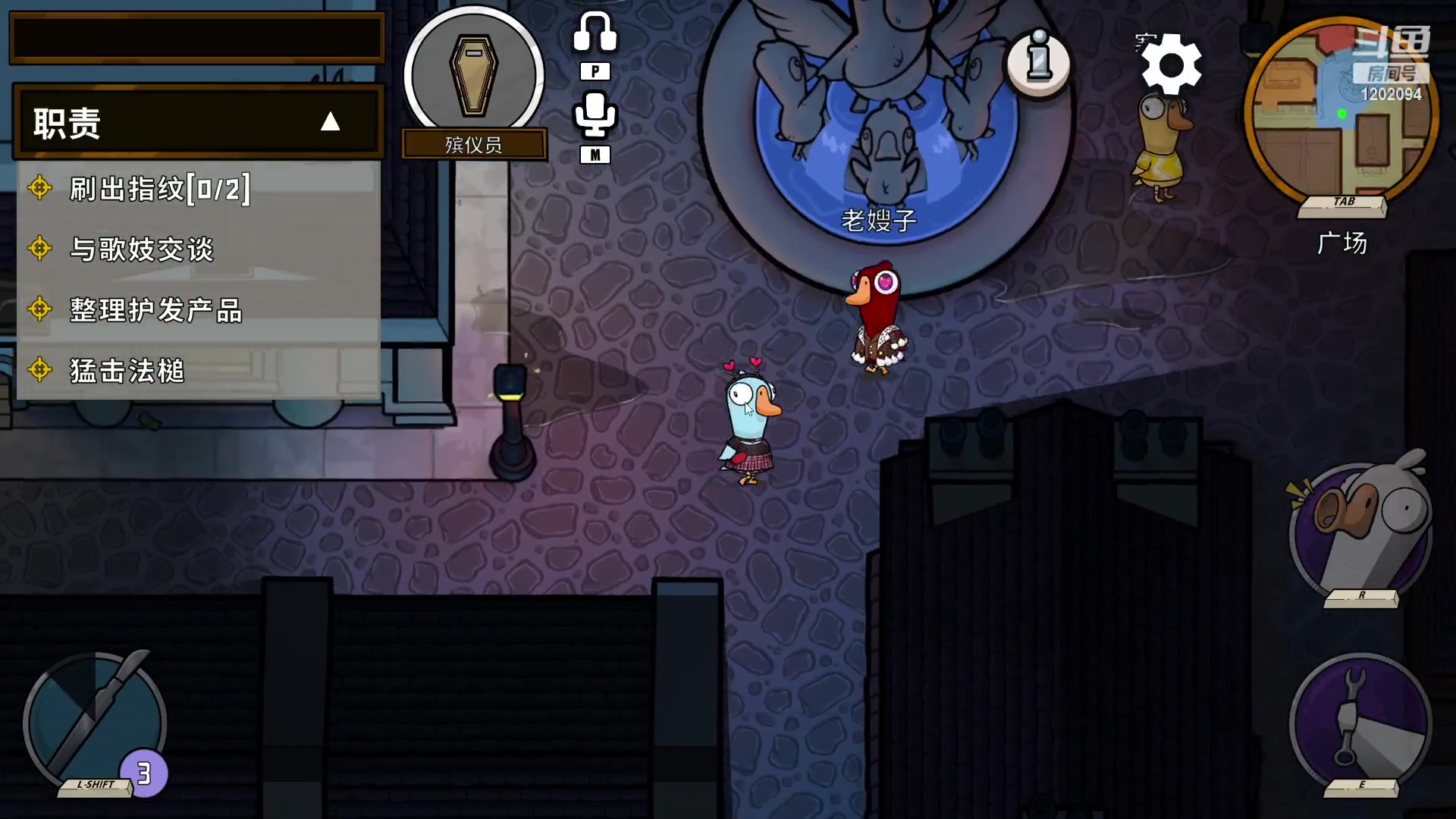Open the settings gear

coord(1171,64)
